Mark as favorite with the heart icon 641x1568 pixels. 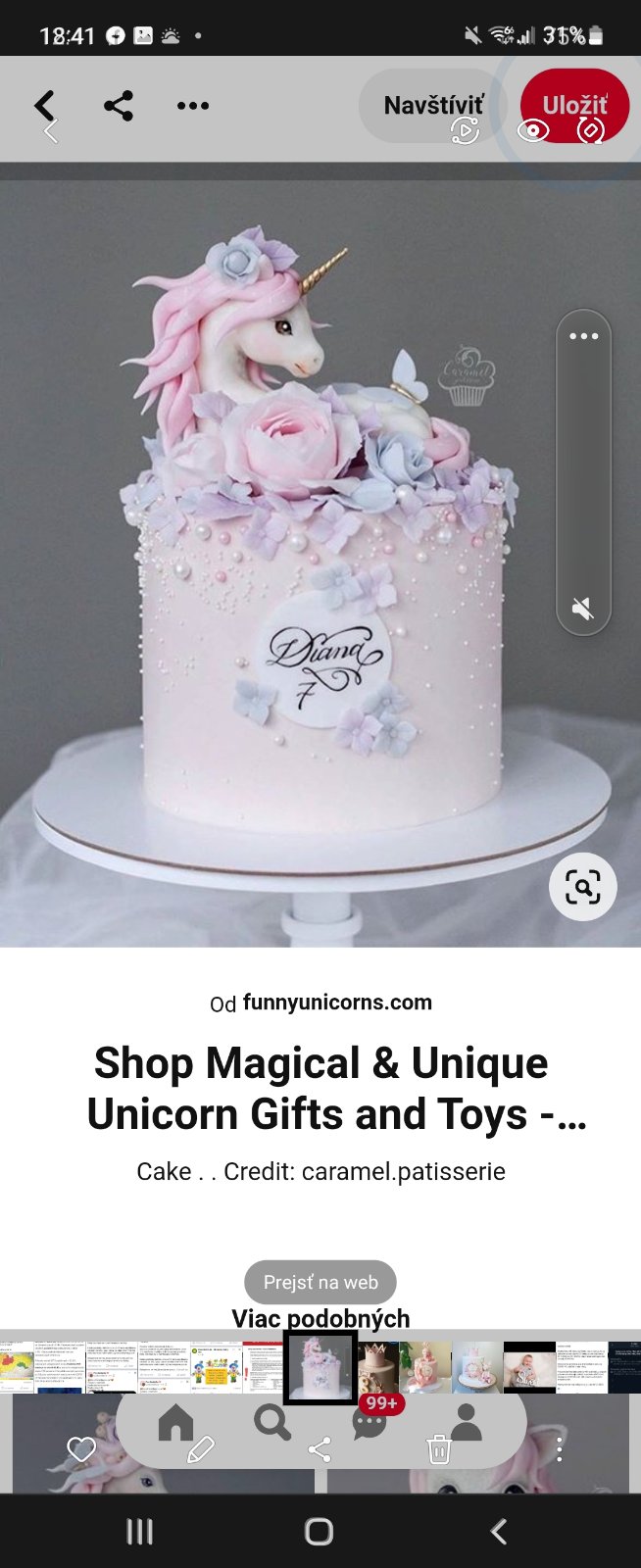[81, 1448]
